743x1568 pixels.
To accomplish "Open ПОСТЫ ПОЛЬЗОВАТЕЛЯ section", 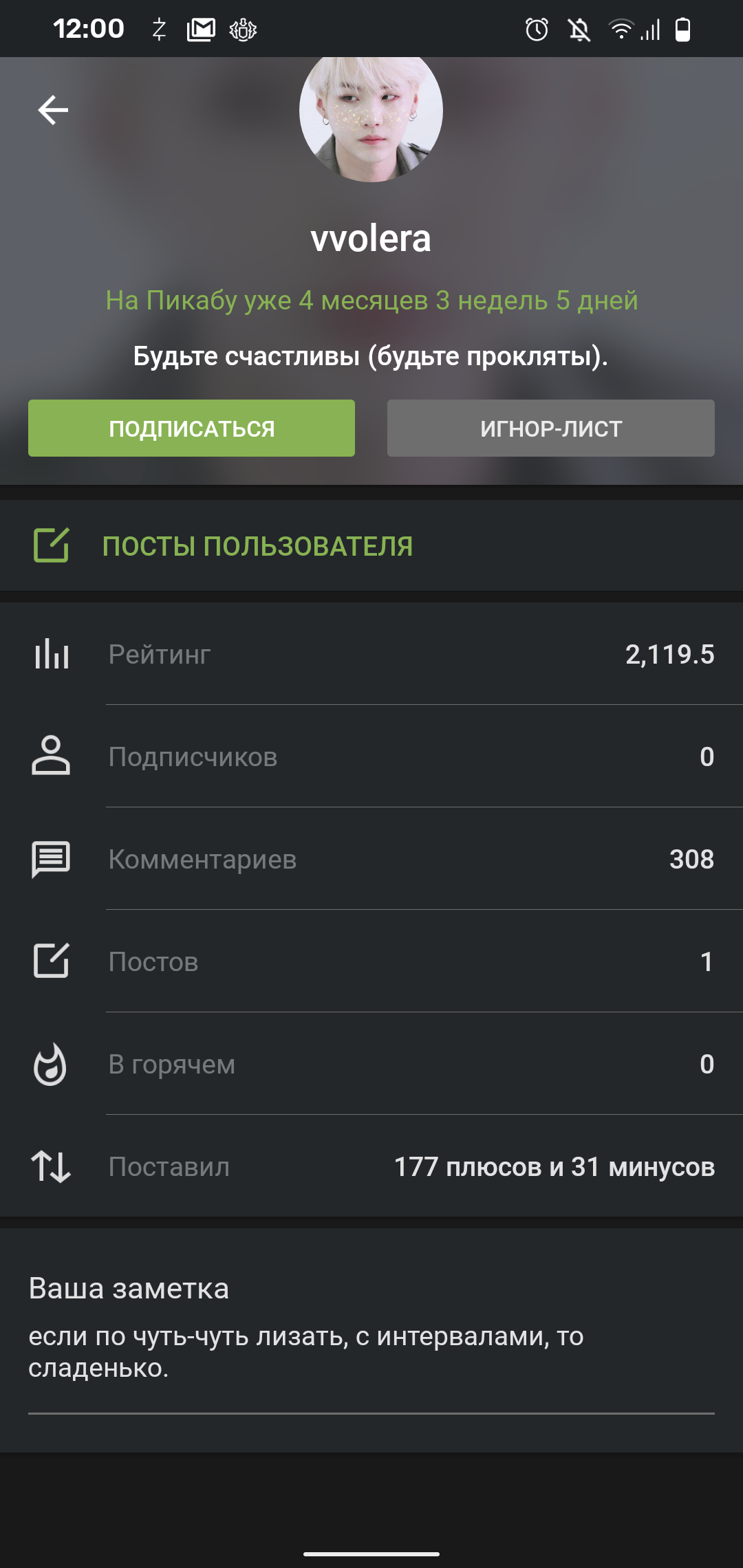I will click(x=257, y=546).
